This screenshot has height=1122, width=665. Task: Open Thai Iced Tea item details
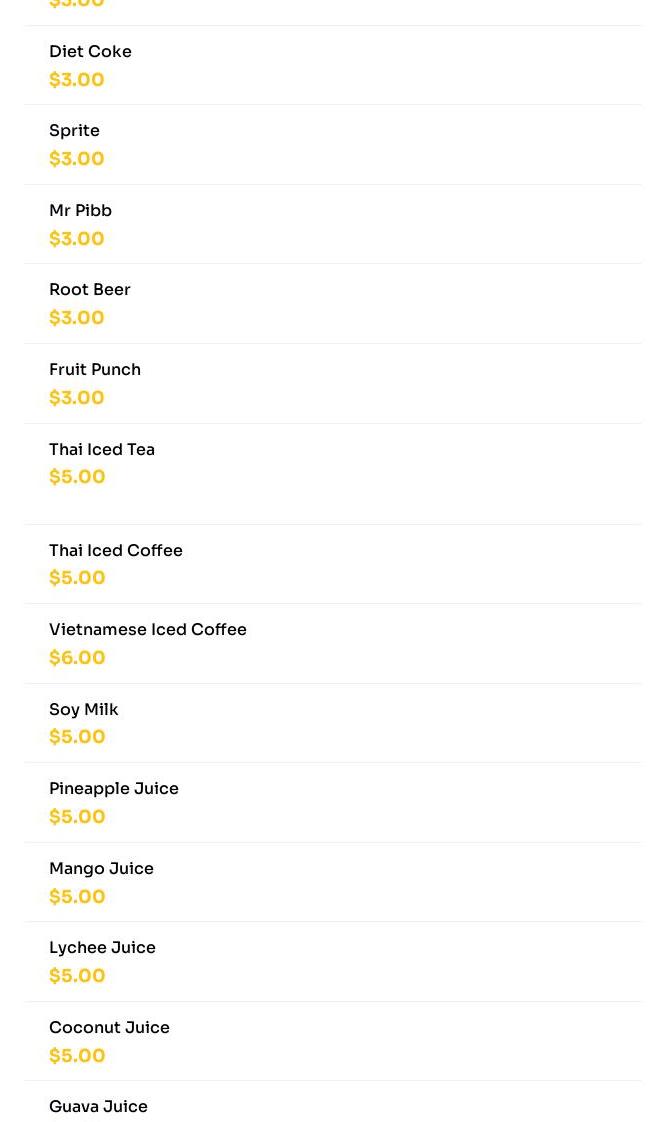333,474
